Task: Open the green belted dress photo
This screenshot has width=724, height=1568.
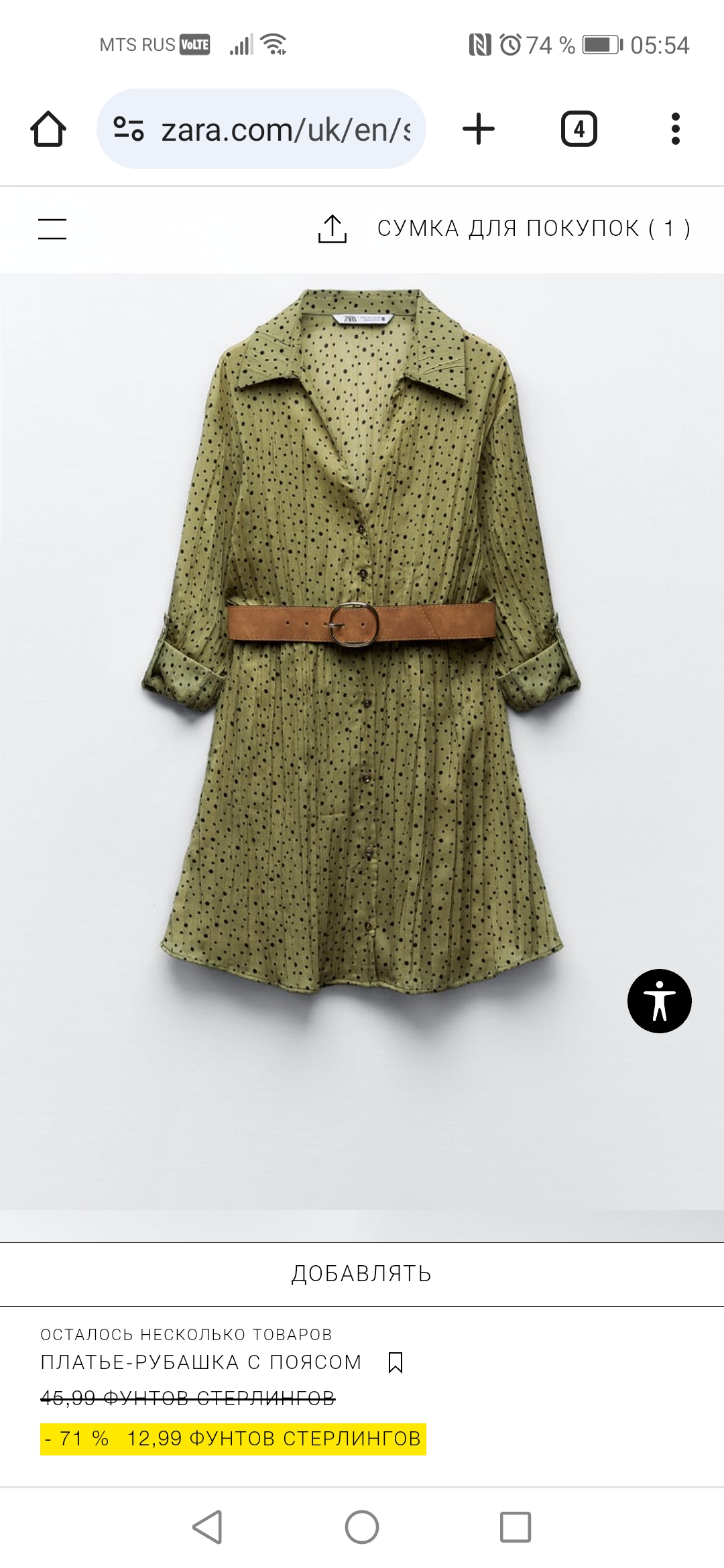Action: [x=362, y=670]
